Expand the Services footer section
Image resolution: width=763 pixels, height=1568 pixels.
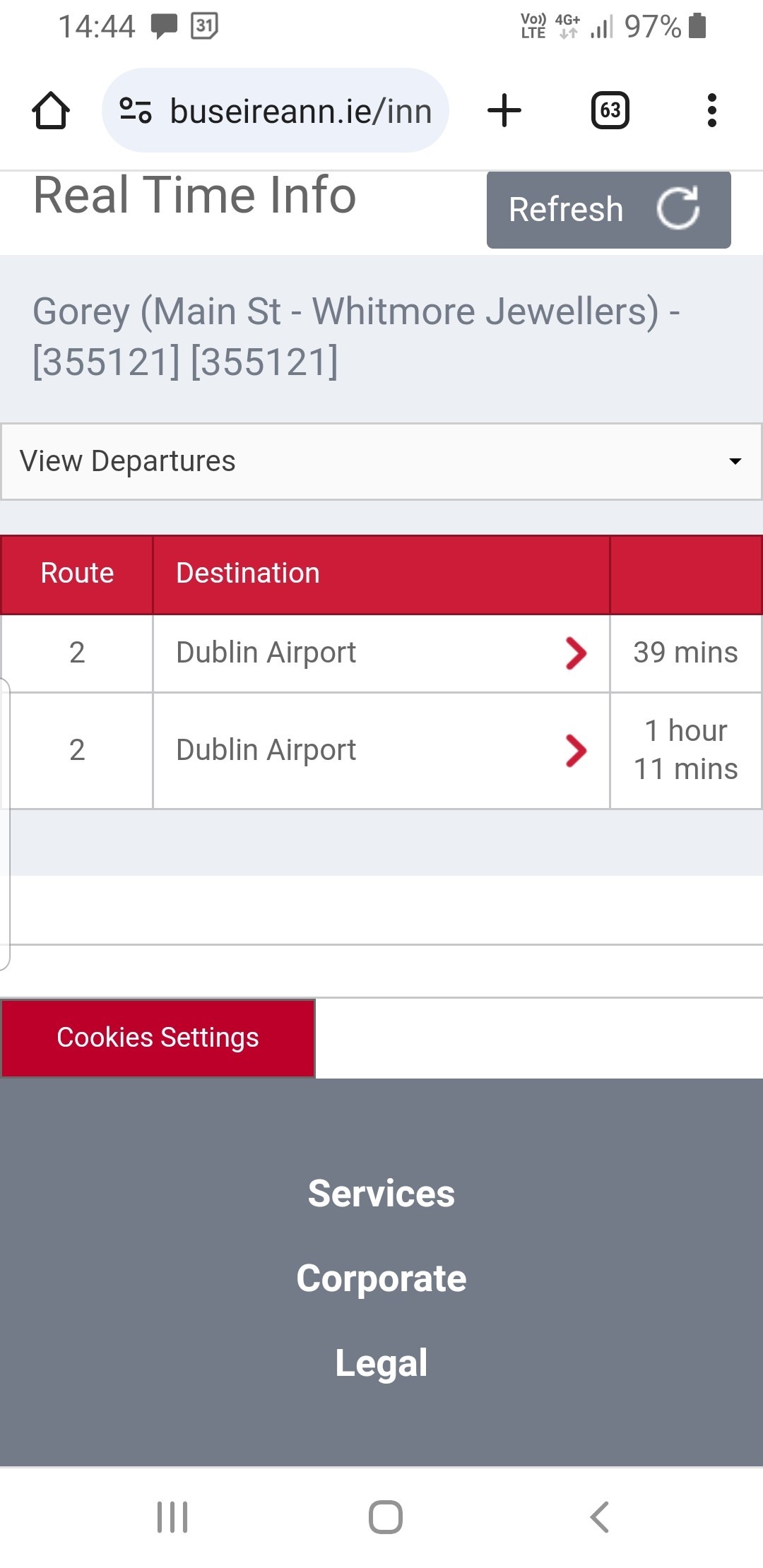[x=381, y=1194]
